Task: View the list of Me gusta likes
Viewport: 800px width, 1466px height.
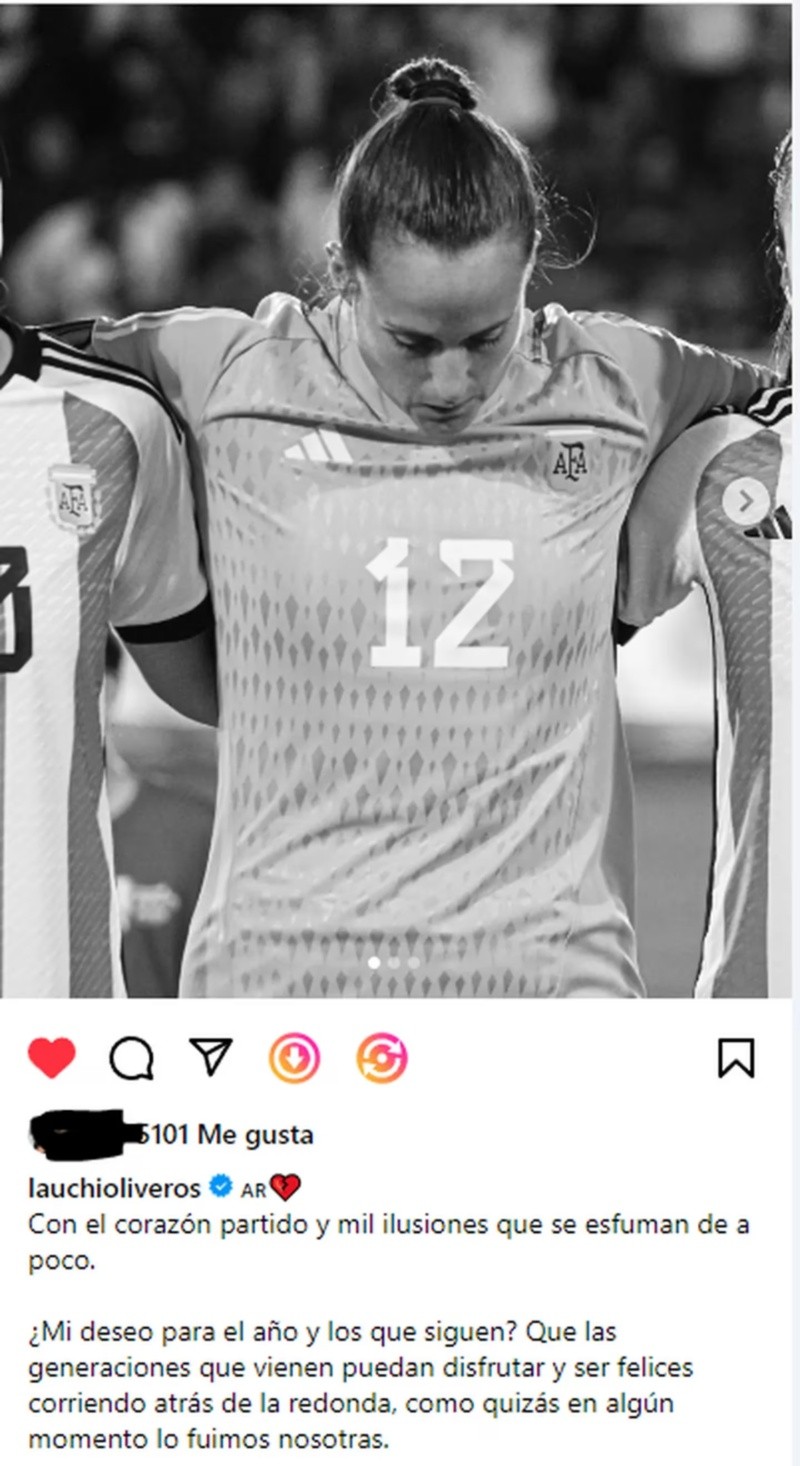Action: click(225, 1134)
